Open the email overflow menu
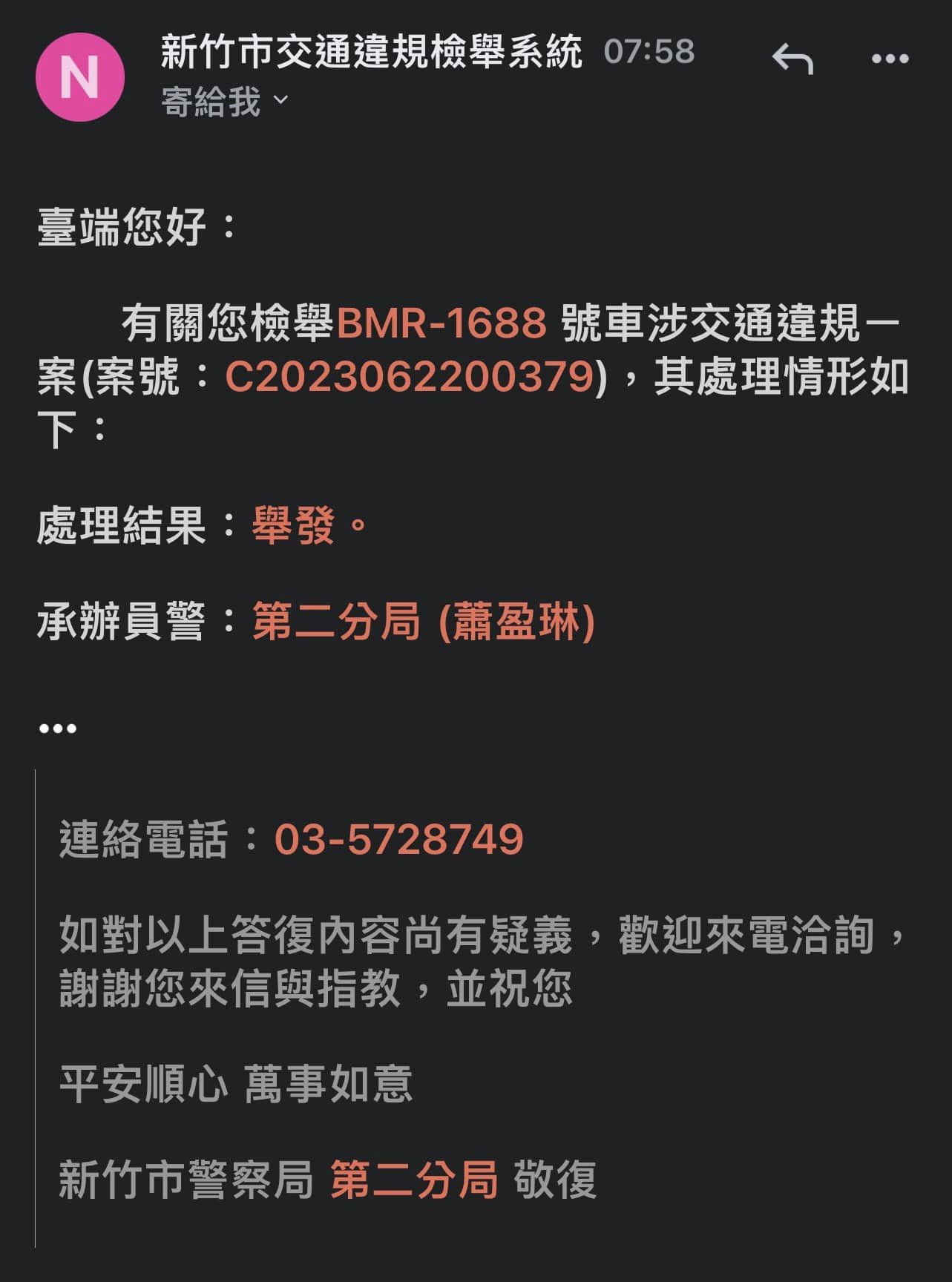This screenshot has width=952, height=1282. pyautogui.click(x=890, y=59)
